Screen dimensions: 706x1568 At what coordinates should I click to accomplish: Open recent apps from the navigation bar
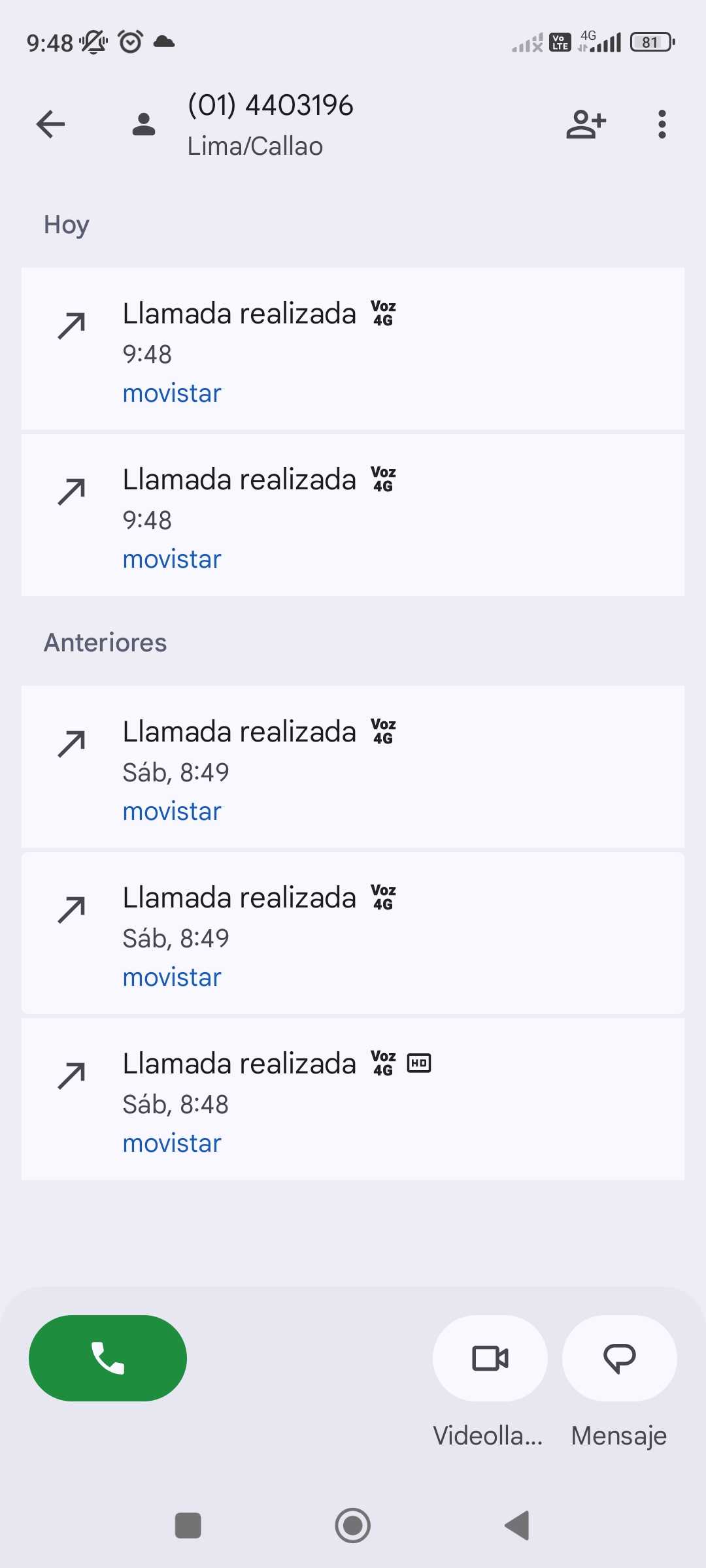tap(188, 1526)
